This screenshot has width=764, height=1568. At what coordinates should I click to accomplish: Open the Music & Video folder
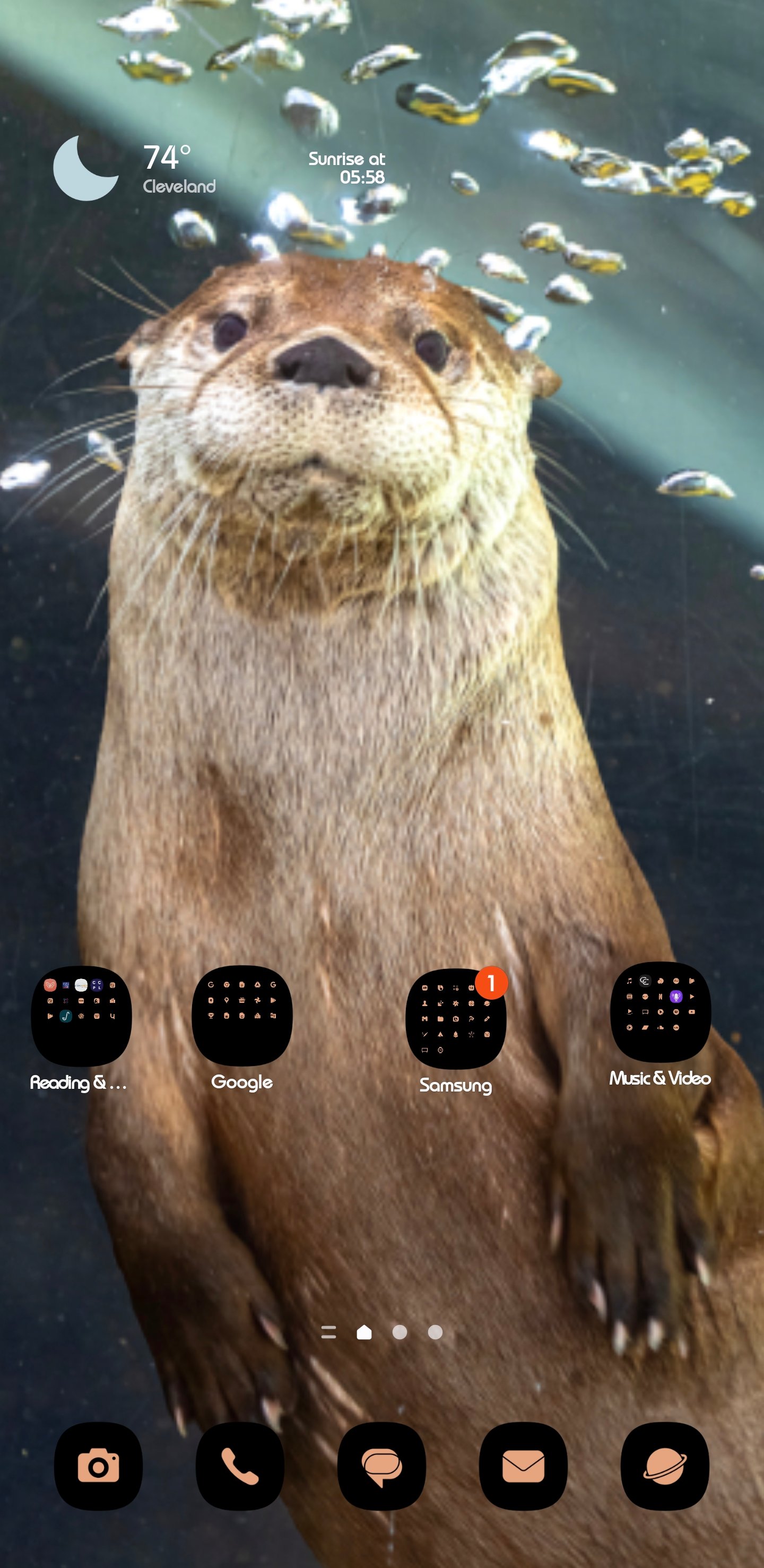coord(660,1012)
